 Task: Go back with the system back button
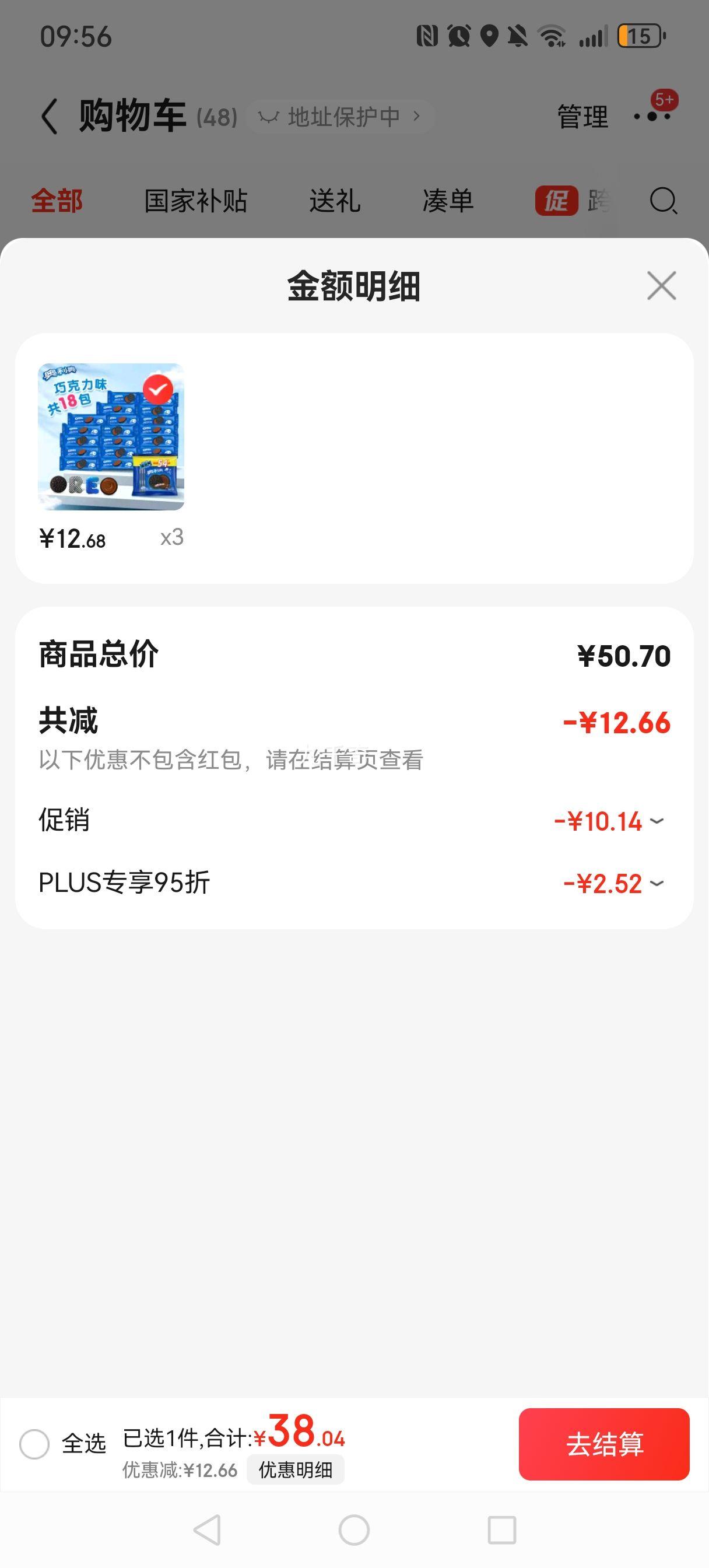point(207,1529)
